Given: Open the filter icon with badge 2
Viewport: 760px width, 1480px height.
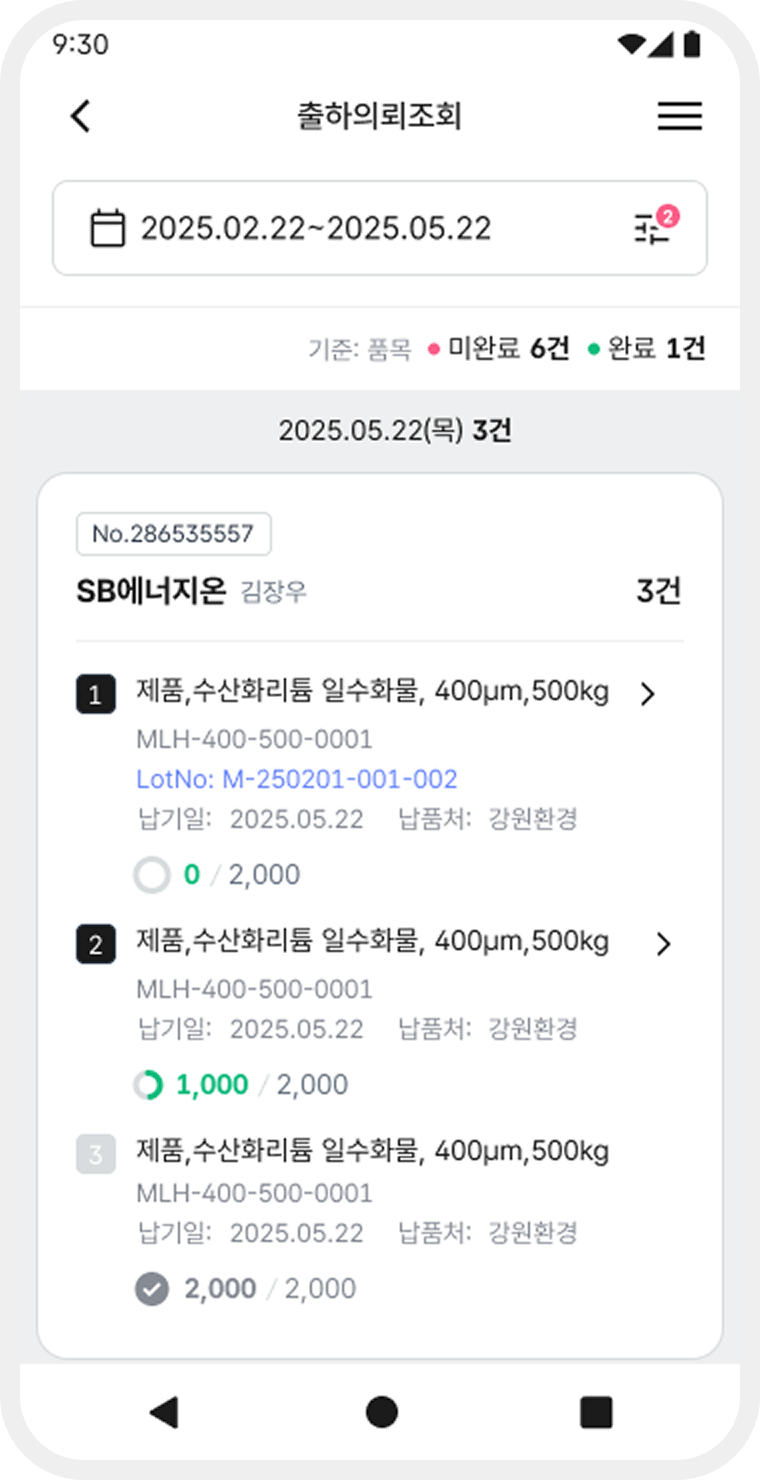Looking at the screenshot, I should [x=651, y=228].
